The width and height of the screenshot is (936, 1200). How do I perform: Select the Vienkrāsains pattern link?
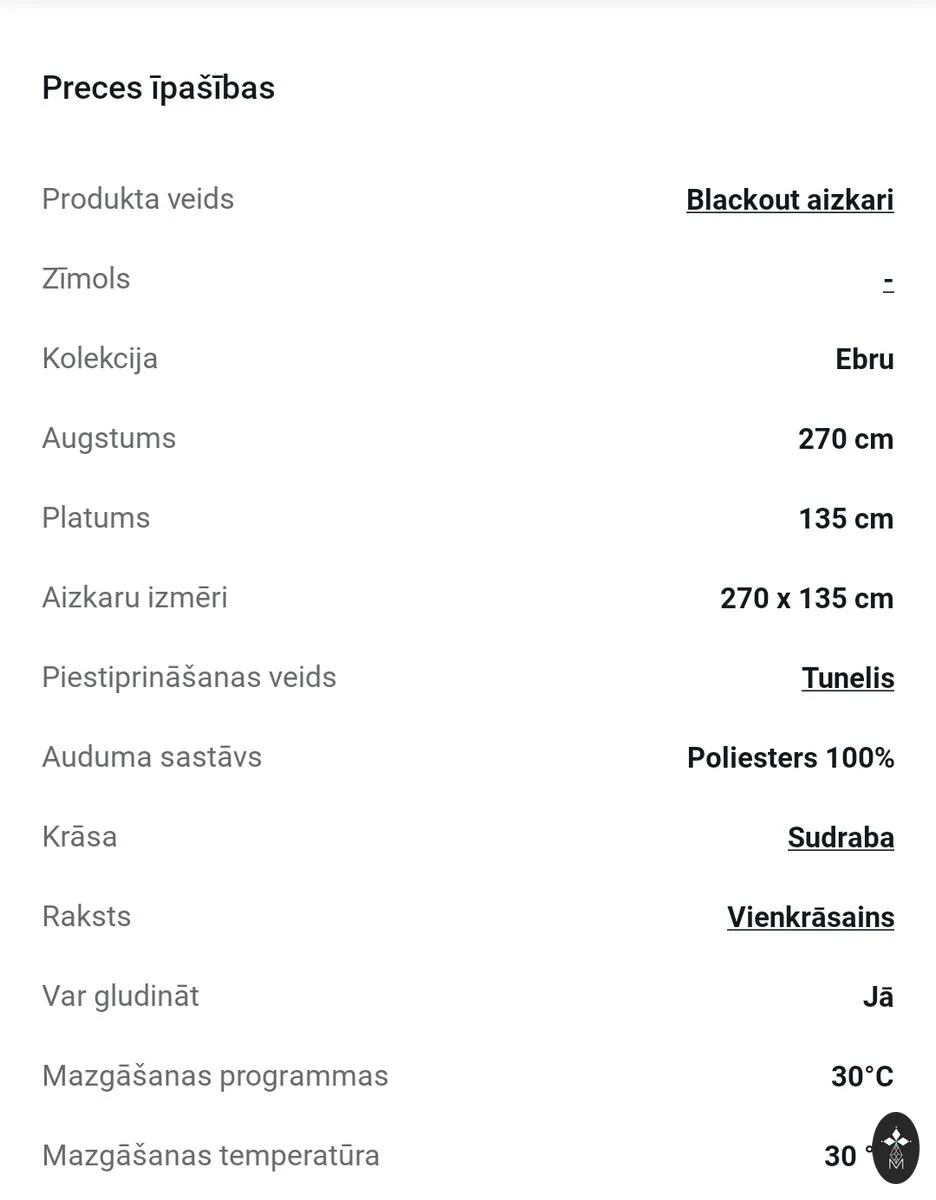(x=811, y=917)
